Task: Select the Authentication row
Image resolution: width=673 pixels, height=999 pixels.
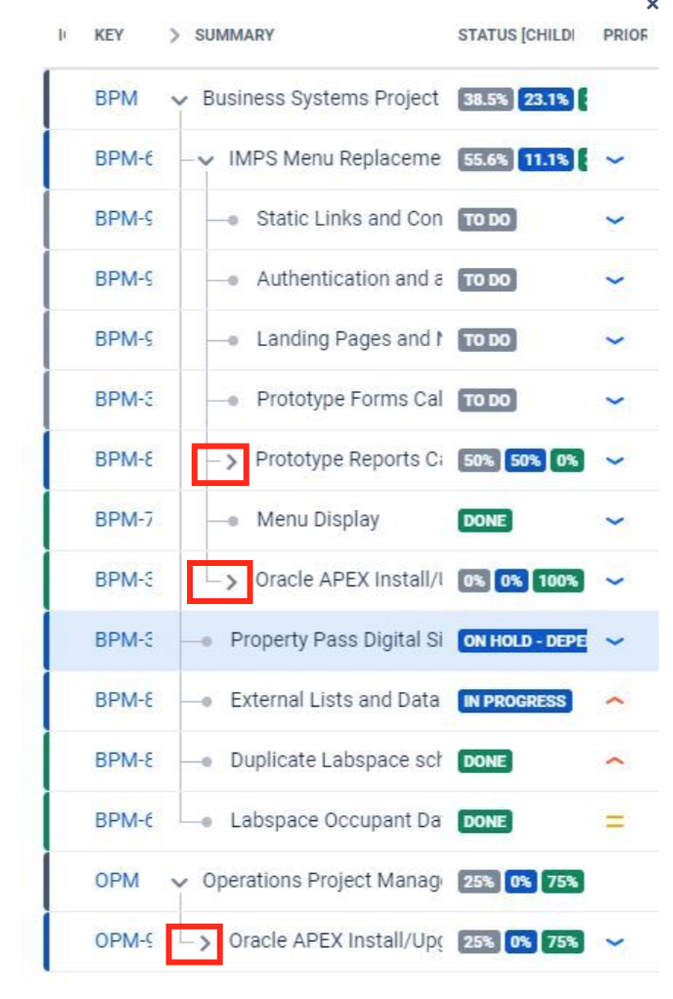Action: click(348, 279)
